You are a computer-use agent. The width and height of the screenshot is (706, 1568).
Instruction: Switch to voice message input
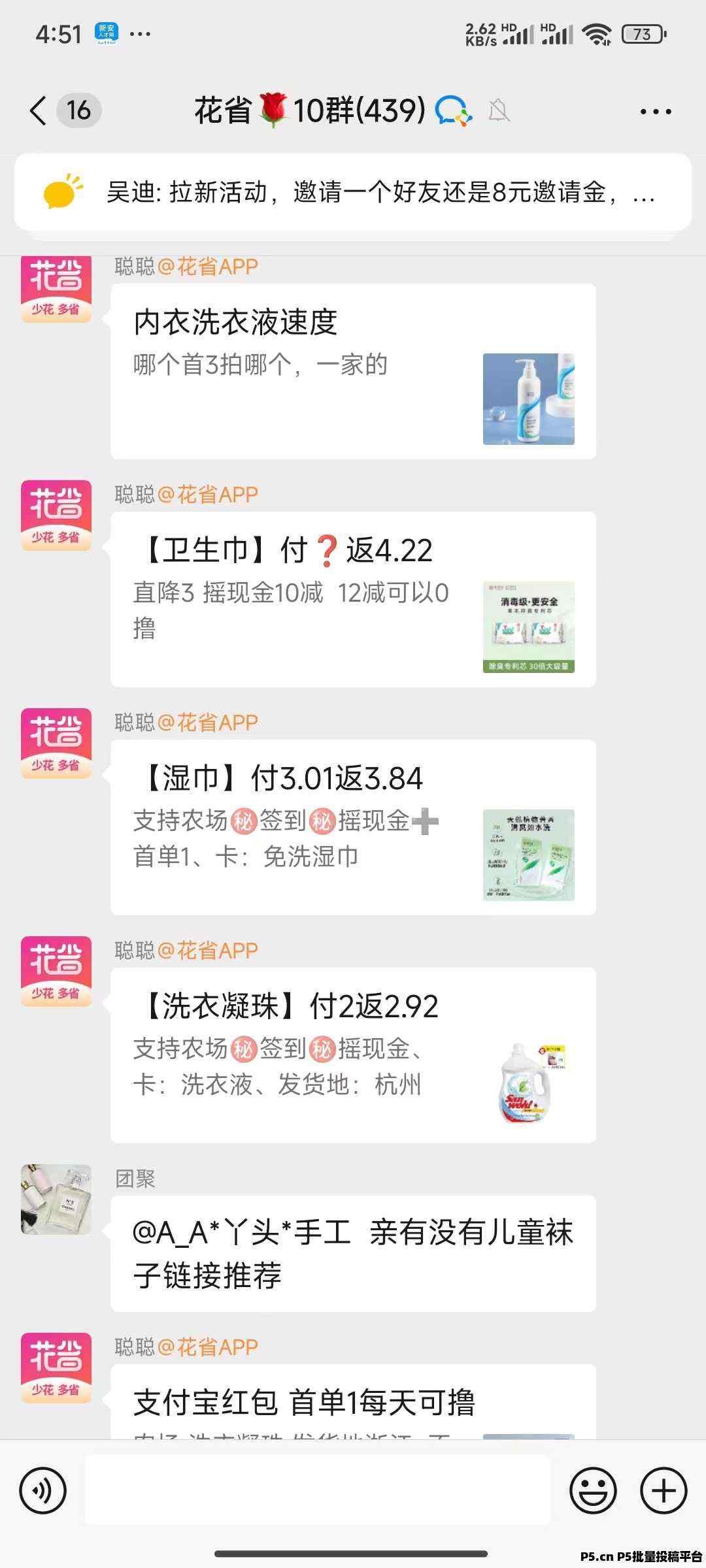tap(43, 1490)
